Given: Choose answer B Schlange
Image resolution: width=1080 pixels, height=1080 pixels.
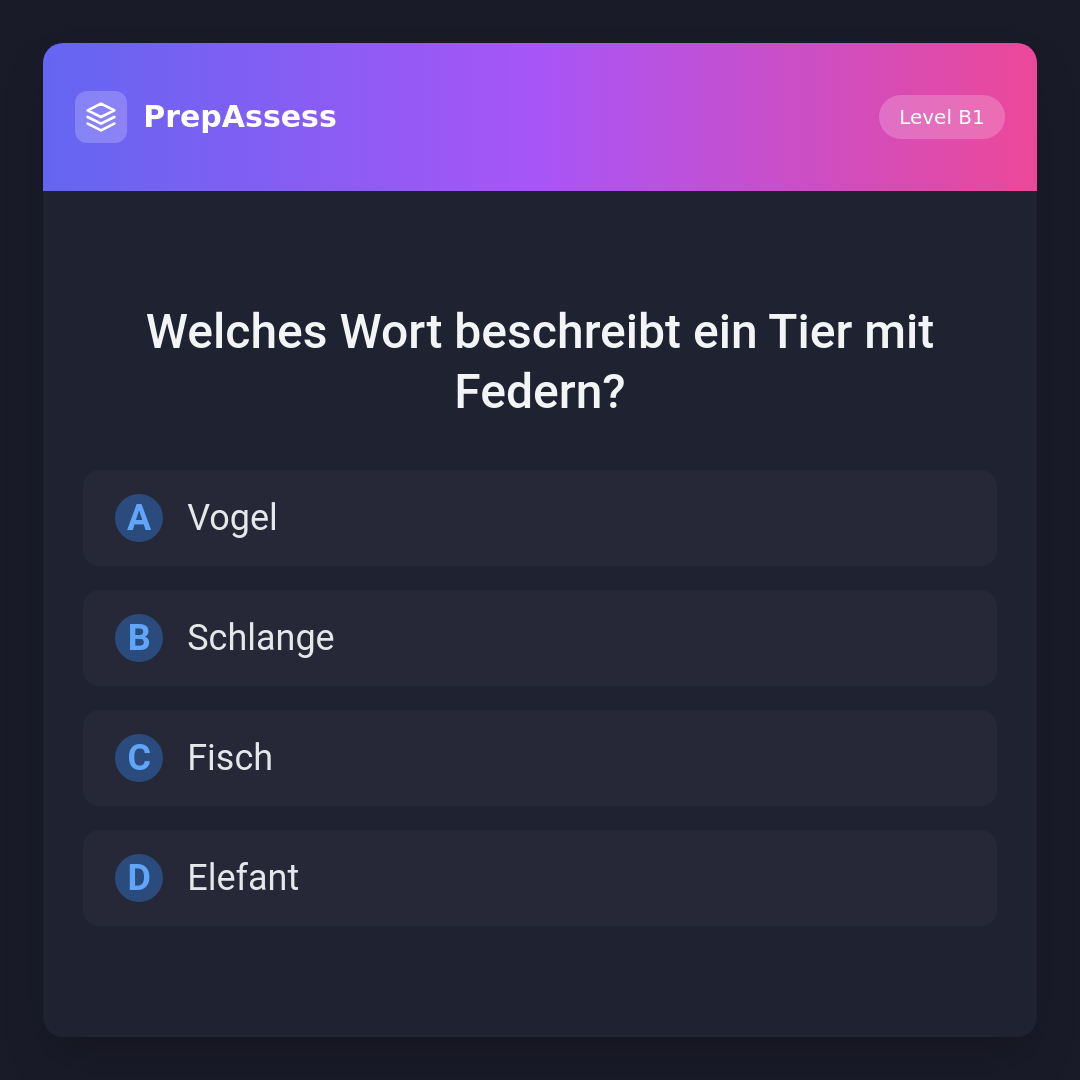Looking at the screenshot, I should [x=539, y=638].
